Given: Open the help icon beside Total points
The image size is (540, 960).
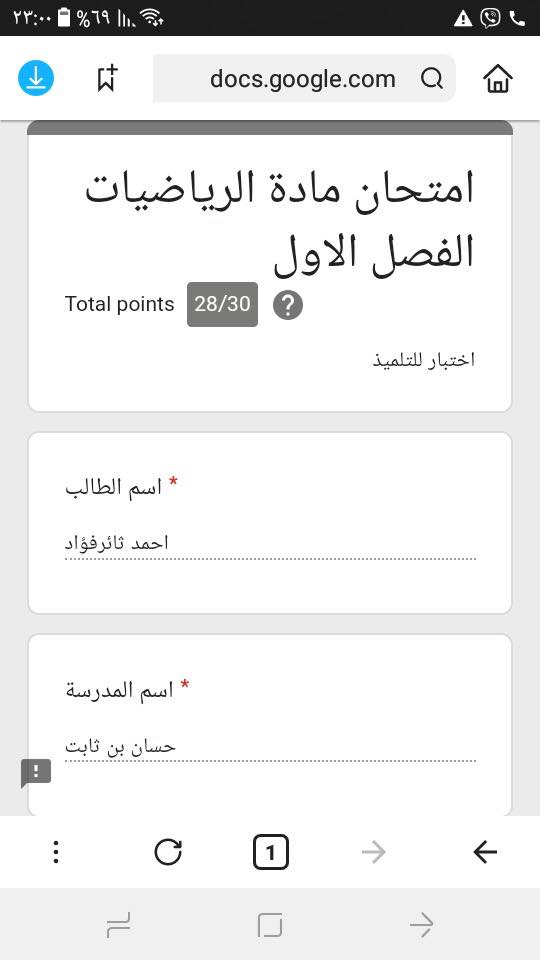Looking at the screenshot, I should (288, 304).
